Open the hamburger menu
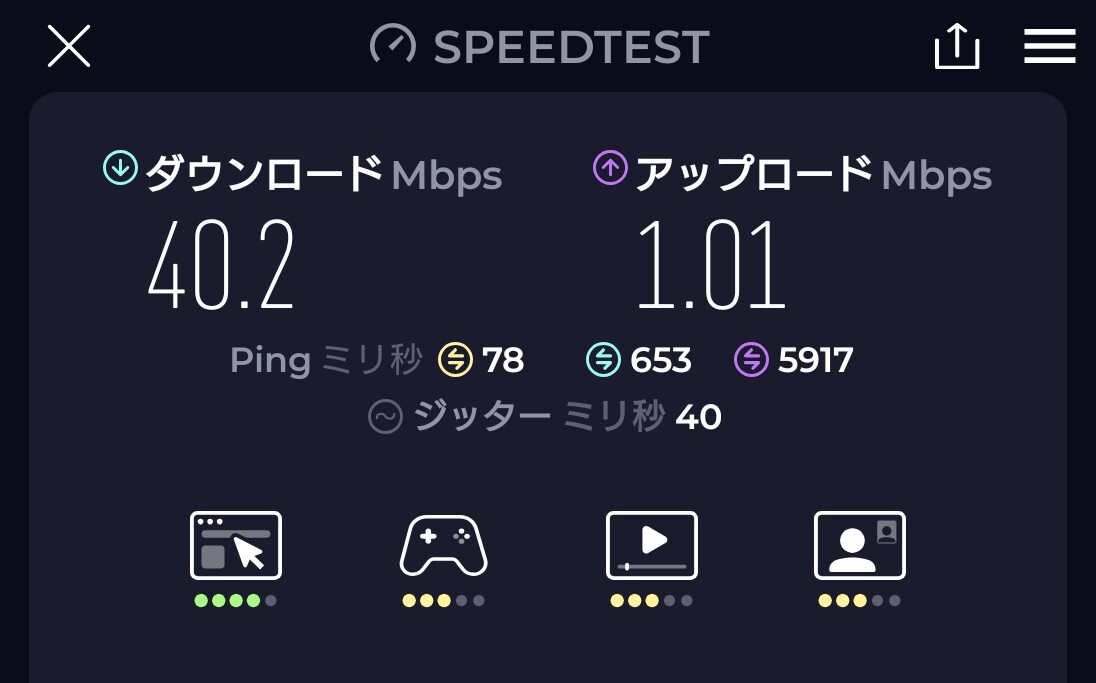Image resolution: width=1096 pixels, height=683 pixels. [x=1049, y=46]
